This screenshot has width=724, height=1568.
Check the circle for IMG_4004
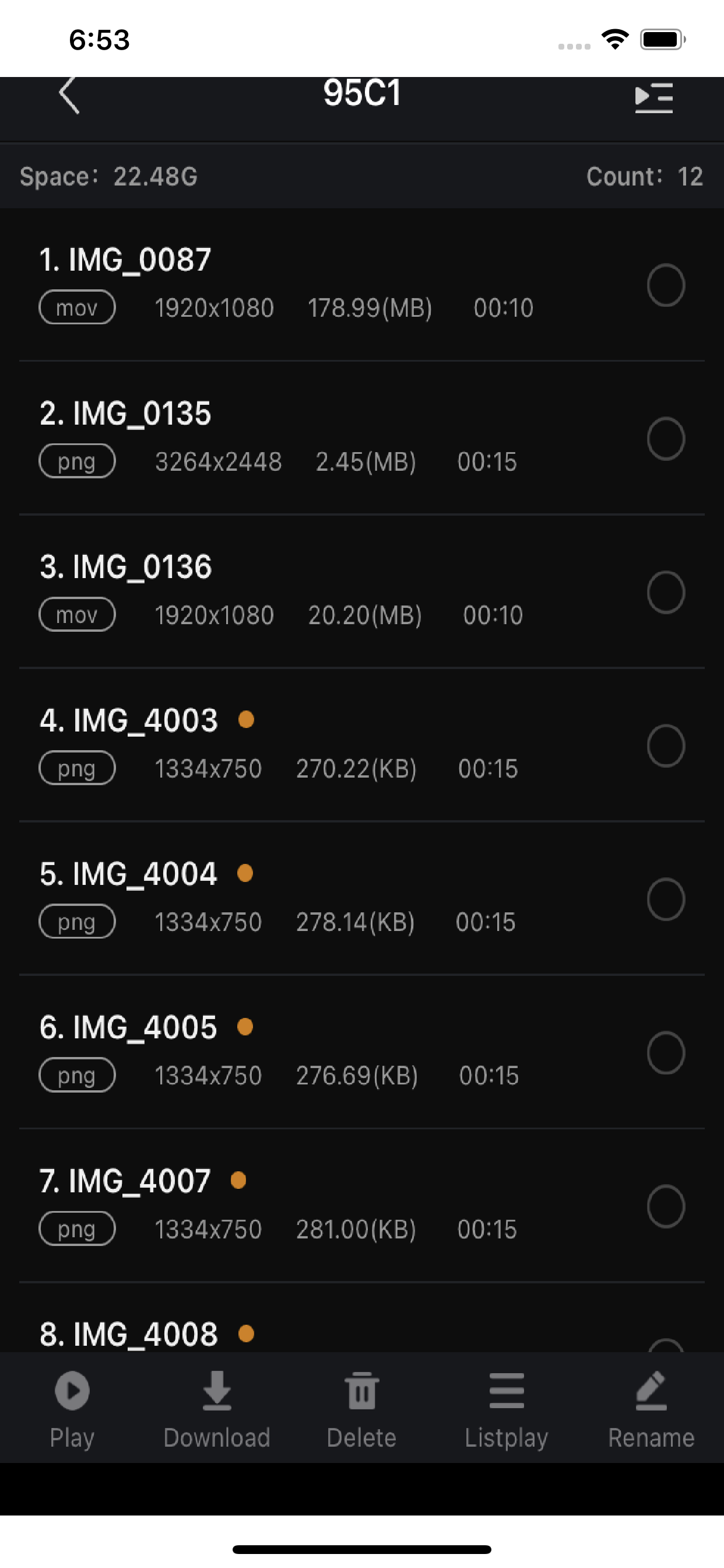[x=666, y=898]
